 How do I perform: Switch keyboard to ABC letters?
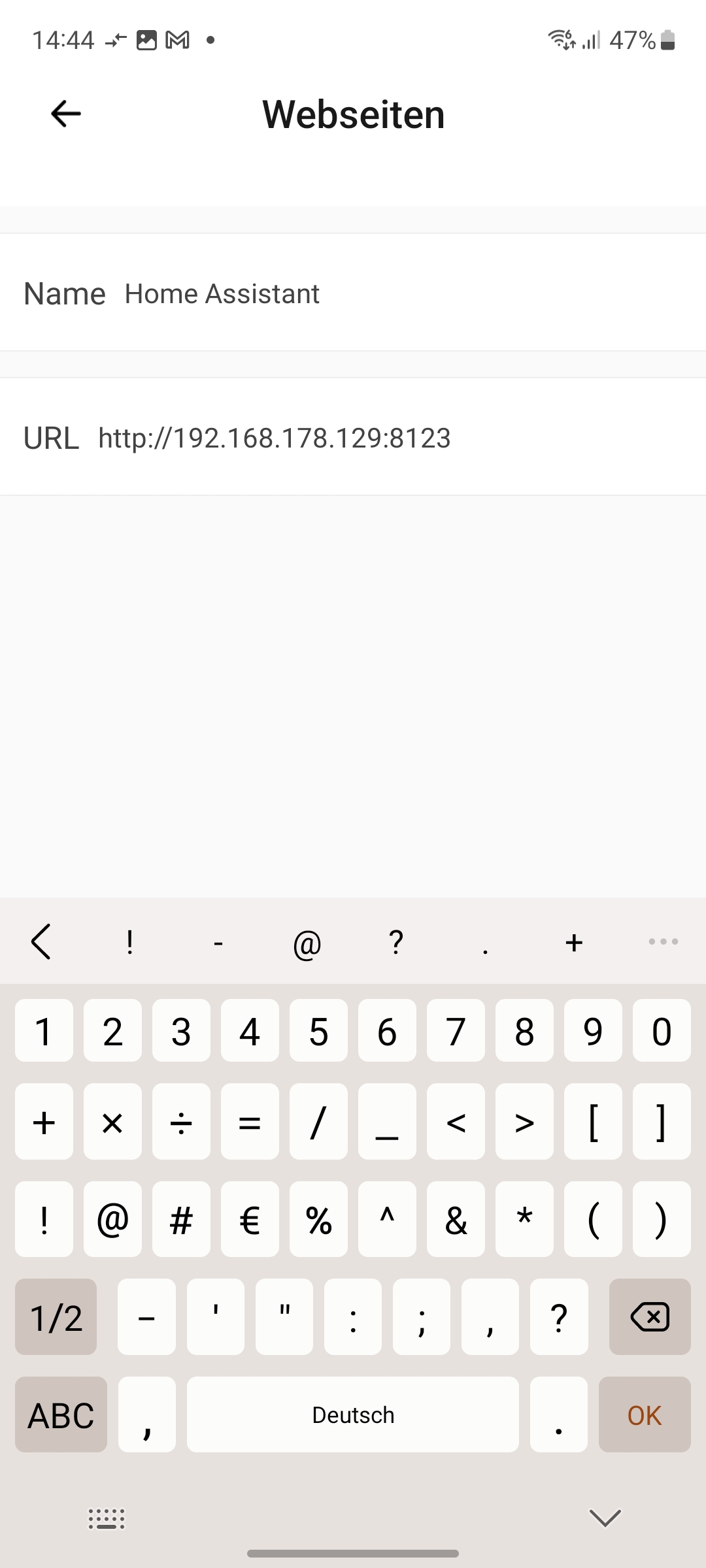click(61, 1415)
